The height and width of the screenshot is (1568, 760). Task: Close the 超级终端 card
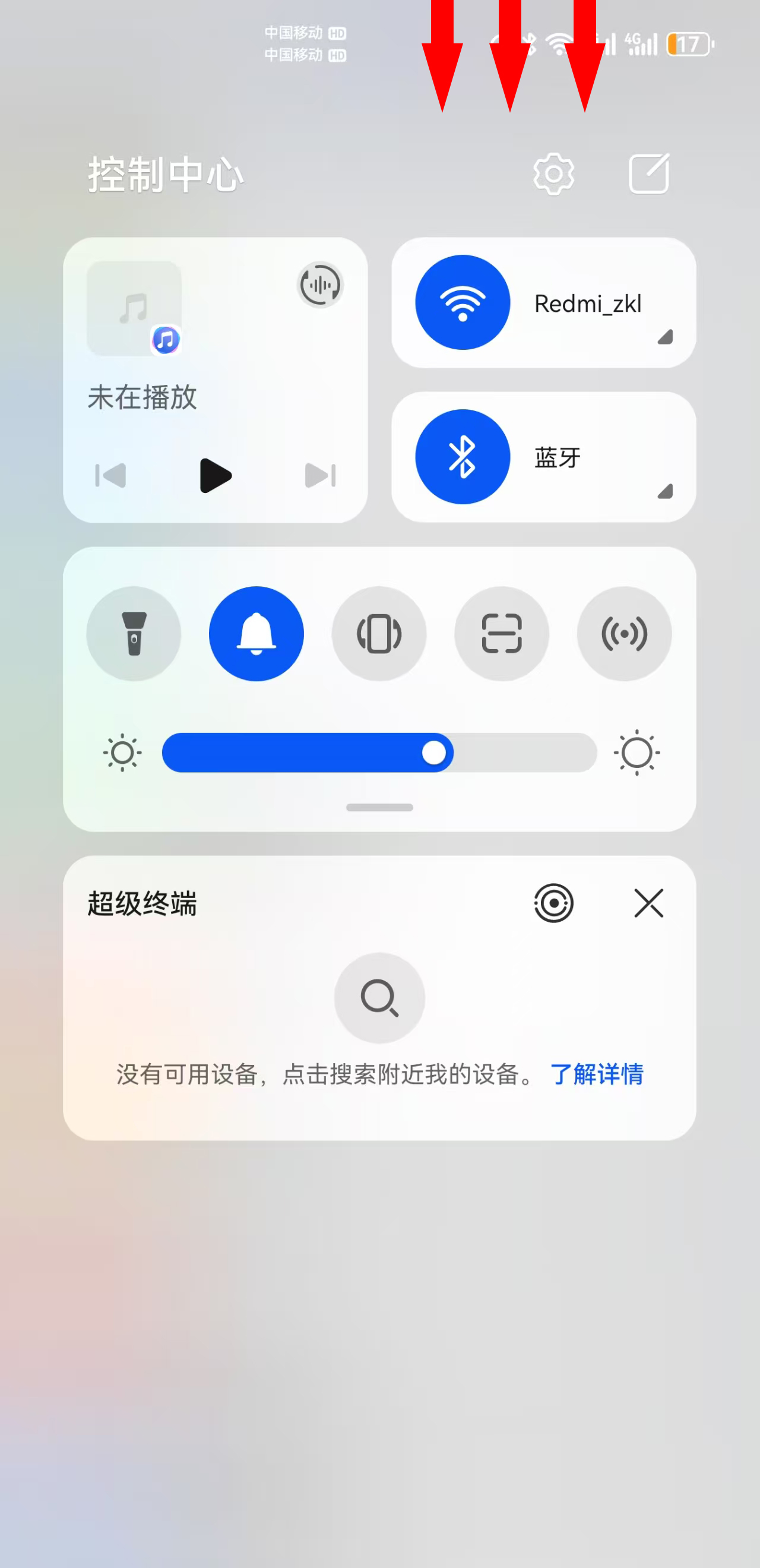click(648, 903)
